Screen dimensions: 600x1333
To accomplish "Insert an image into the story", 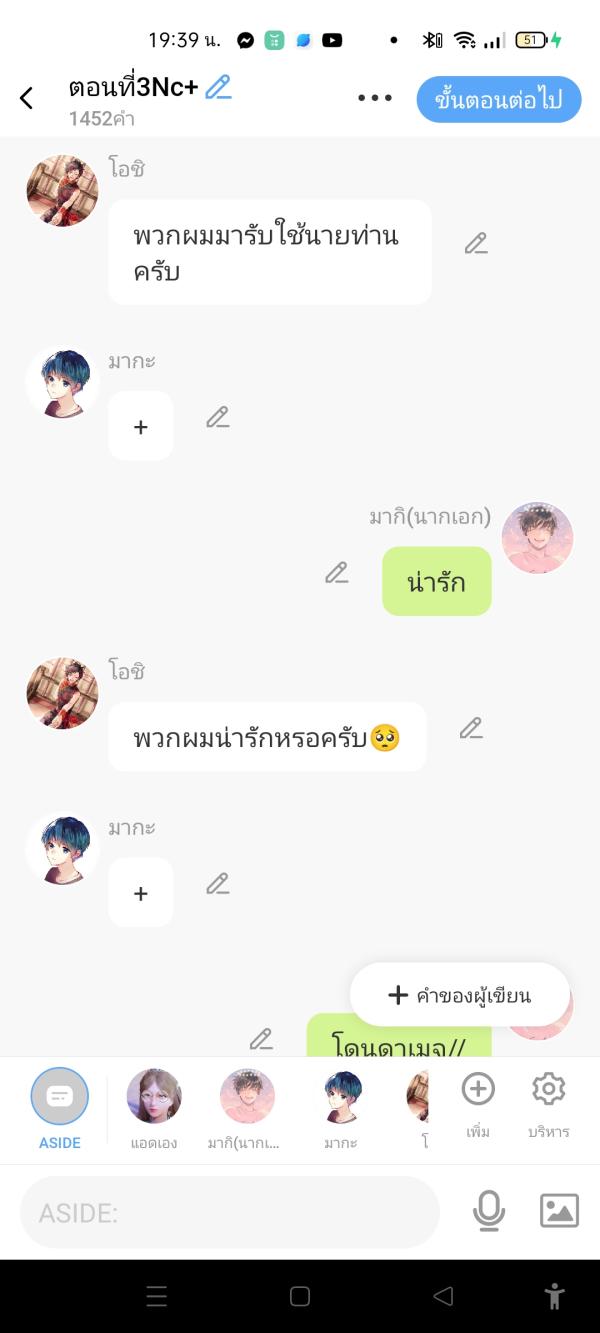I will point(559,1211).
